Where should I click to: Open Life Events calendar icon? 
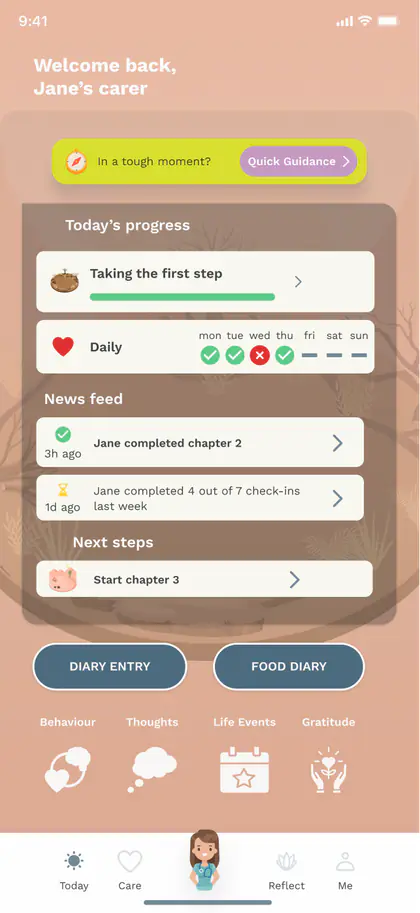point(245,770)
